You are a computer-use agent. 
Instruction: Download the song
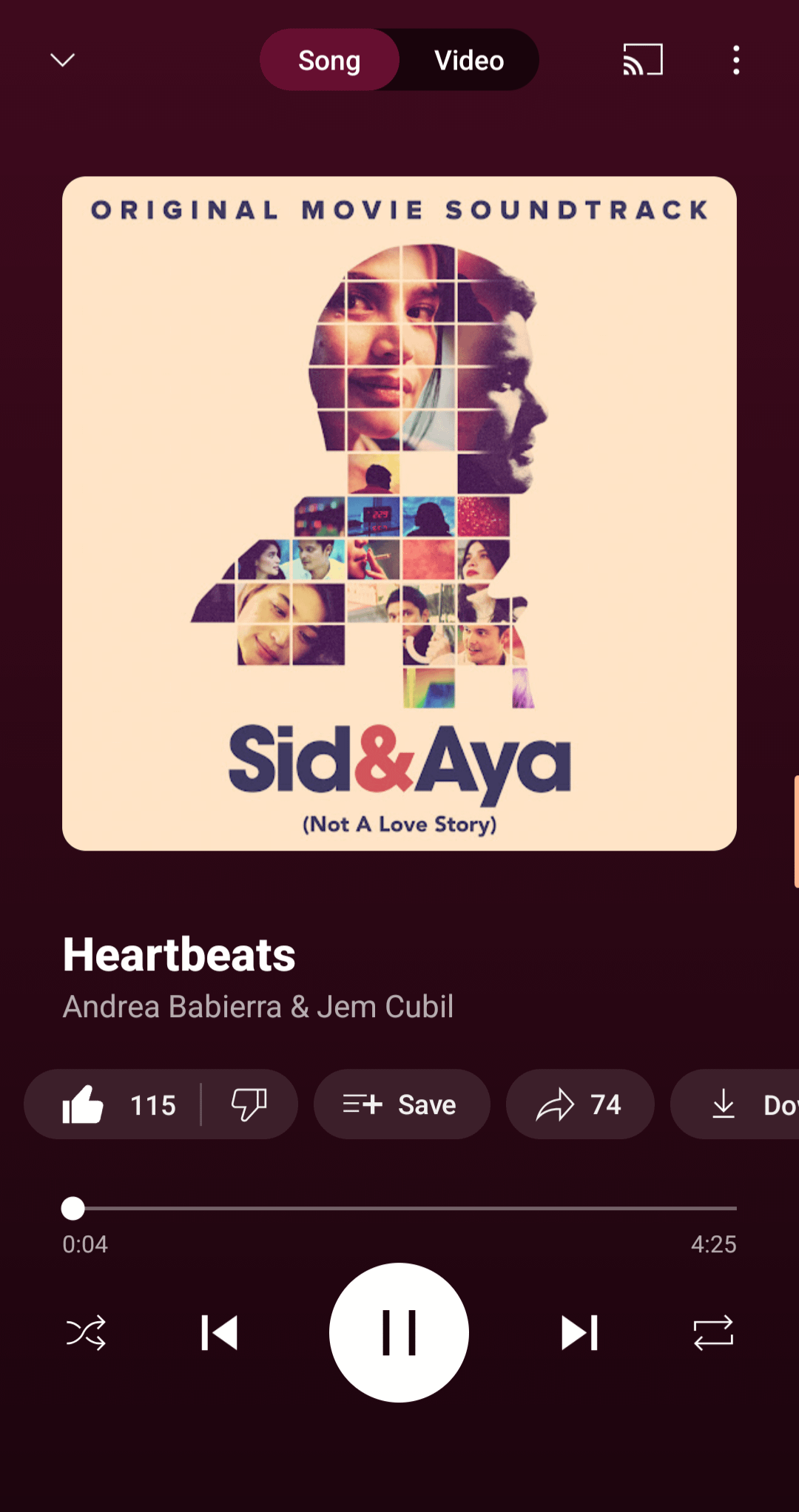740,1104
